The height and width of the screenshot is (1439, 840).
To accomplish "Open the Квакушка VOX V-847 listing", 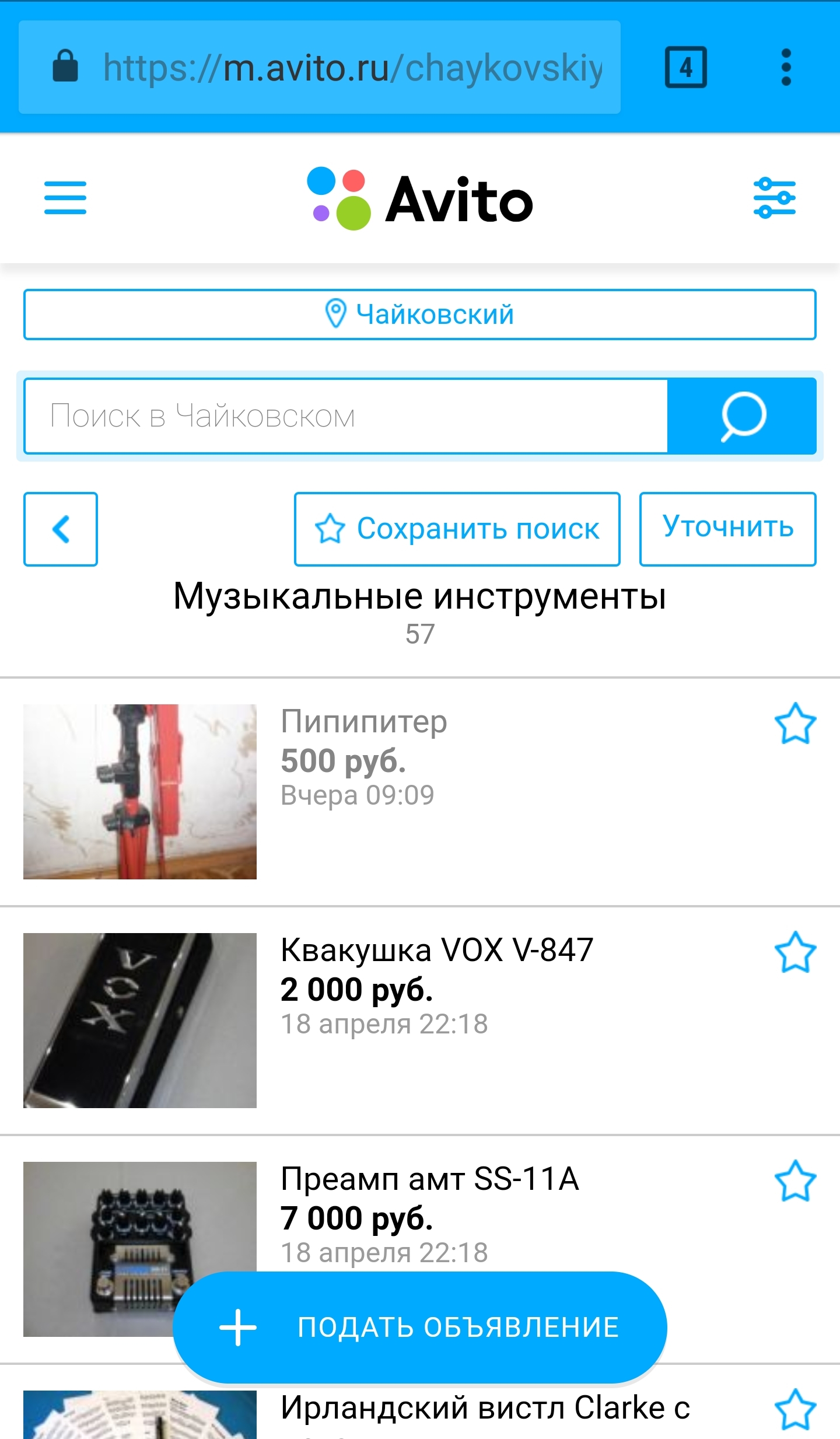I will tap(436, 950).
